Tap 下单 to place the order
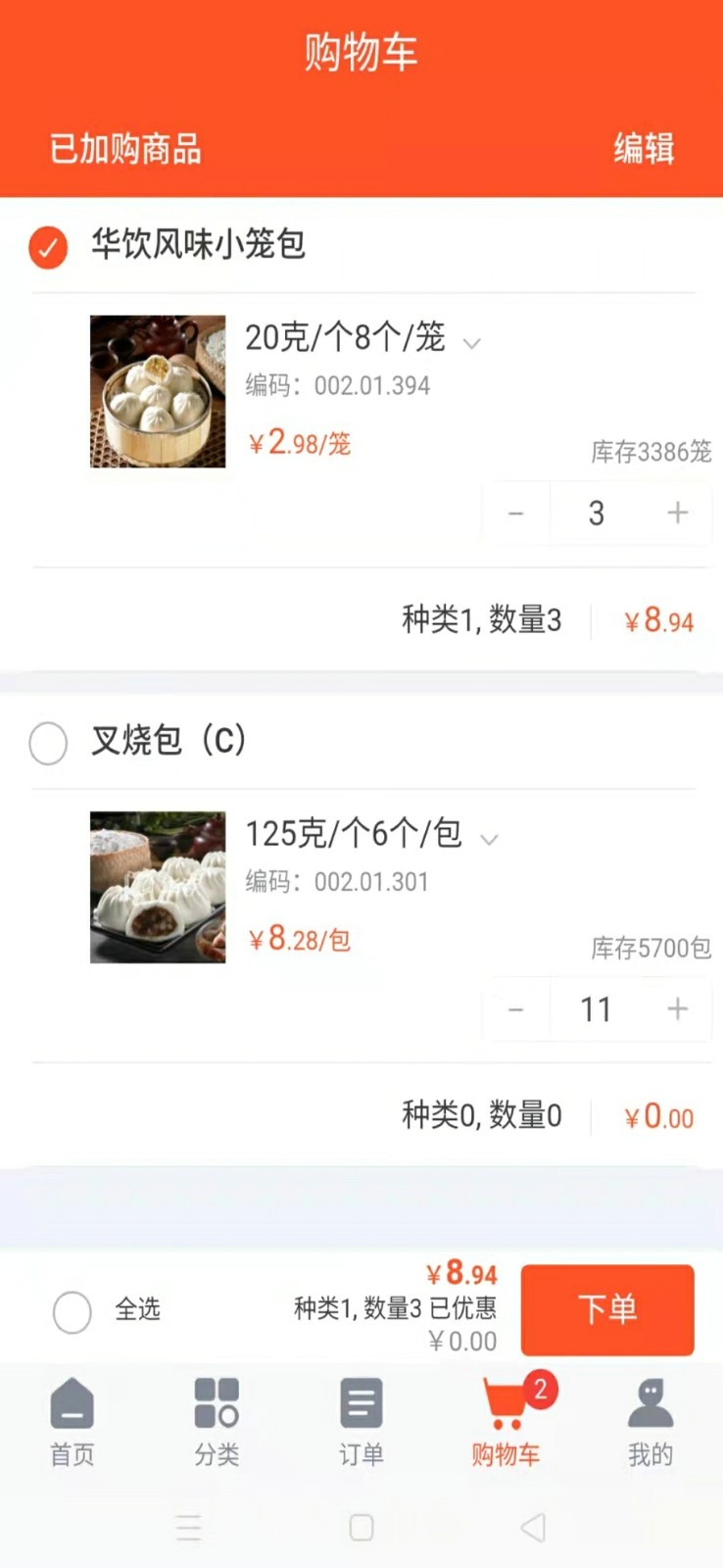Image resolution: width=723 pixels, height=1568 pixels. [607, 1309]
